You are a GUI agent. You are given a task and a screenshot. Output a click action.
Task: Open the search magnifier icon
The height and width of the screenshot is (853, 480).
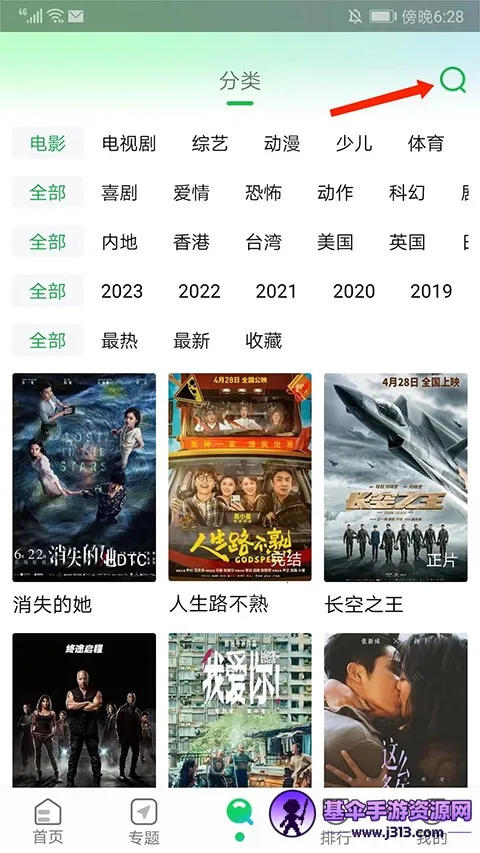tap(453, 81)
